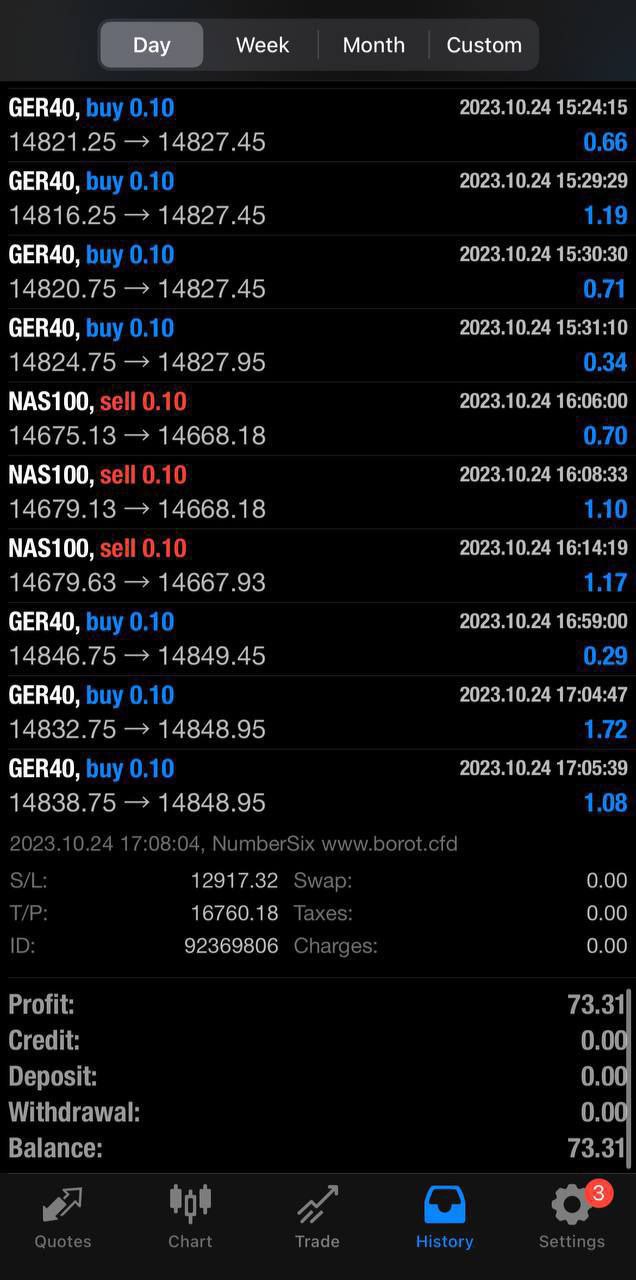Open Settings with the 3 badge
The width and height of the screenshot is (636, 1280).
(572, 1217)
